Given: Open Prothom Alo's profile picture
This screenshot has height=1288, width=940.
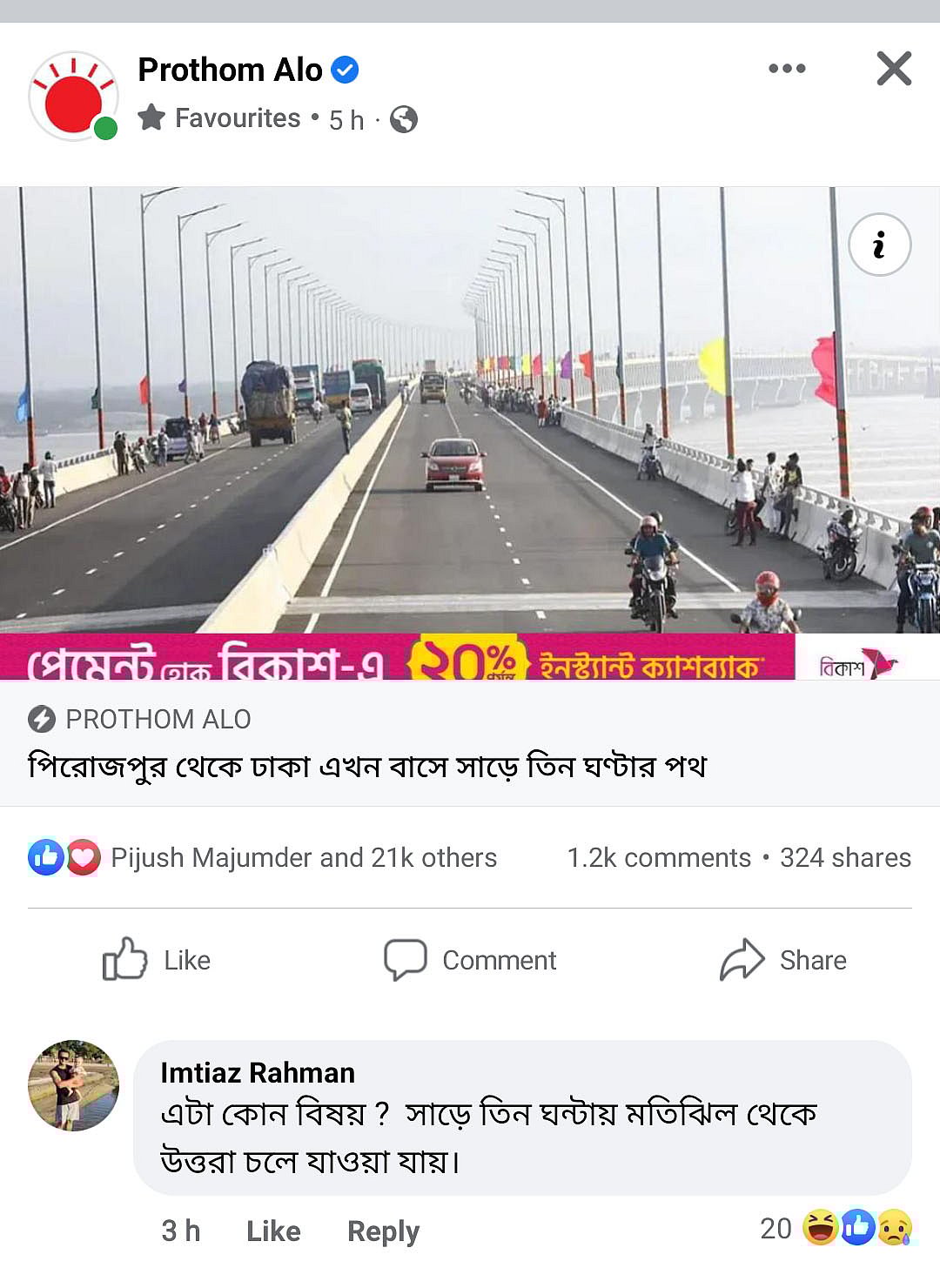Looking at the screenshot, I should click(73, 96).
